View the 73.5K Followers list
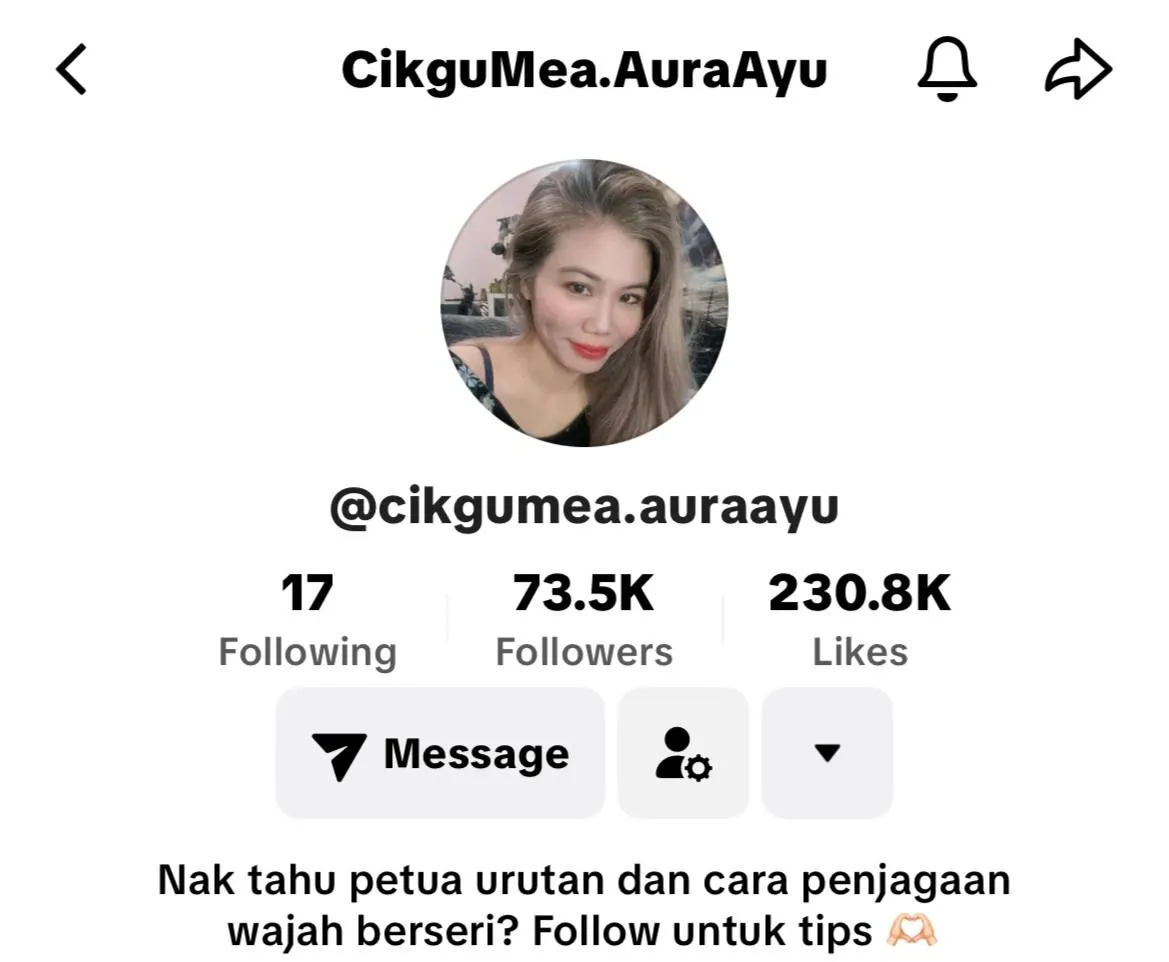 point(584,622)
